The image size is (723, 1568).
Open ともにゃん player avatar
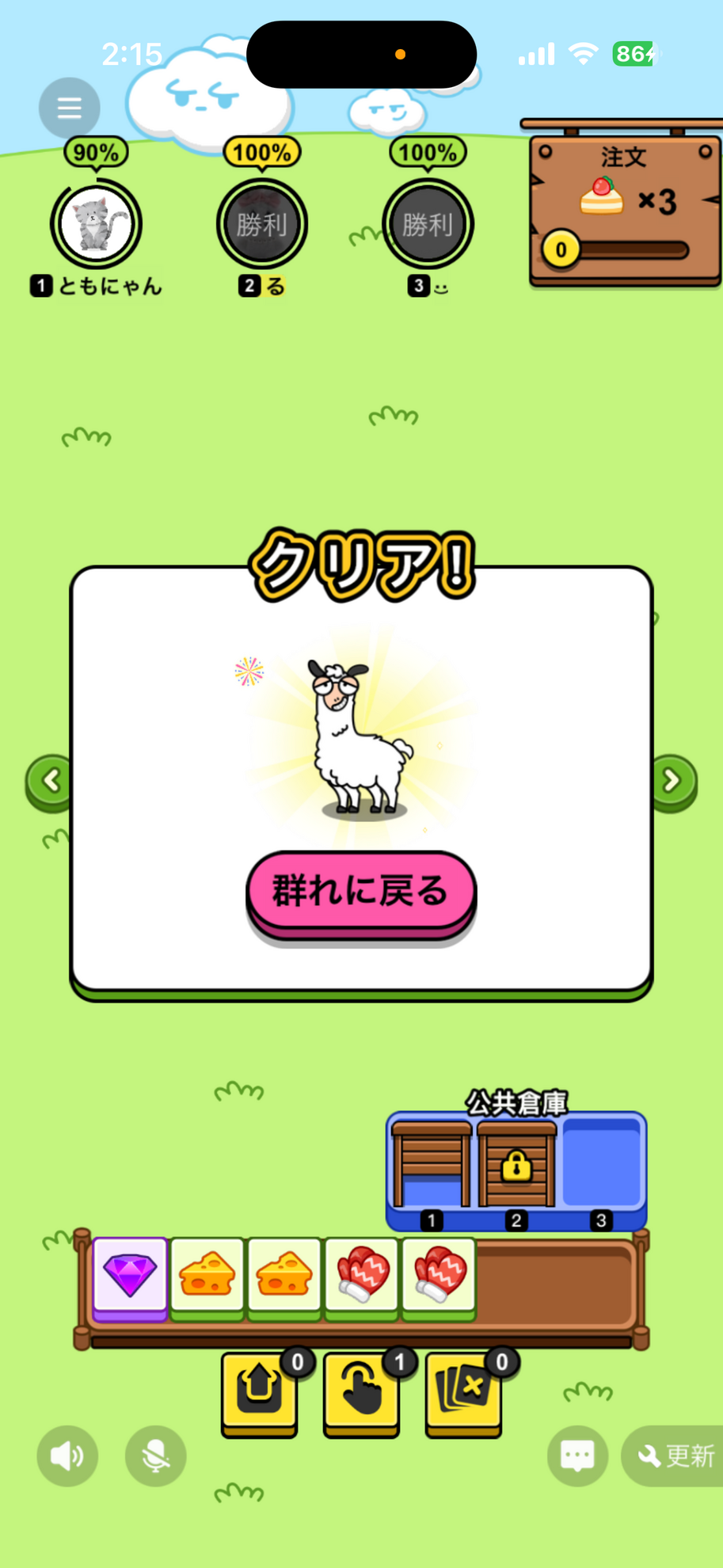tap(96, 224)
